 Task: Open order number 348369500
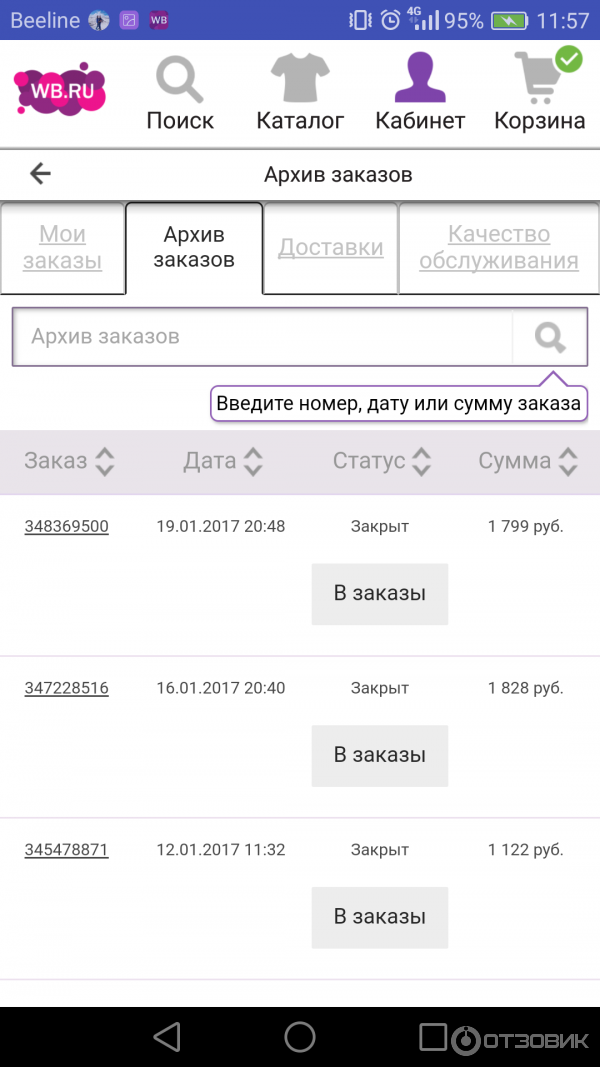(66, 526)
